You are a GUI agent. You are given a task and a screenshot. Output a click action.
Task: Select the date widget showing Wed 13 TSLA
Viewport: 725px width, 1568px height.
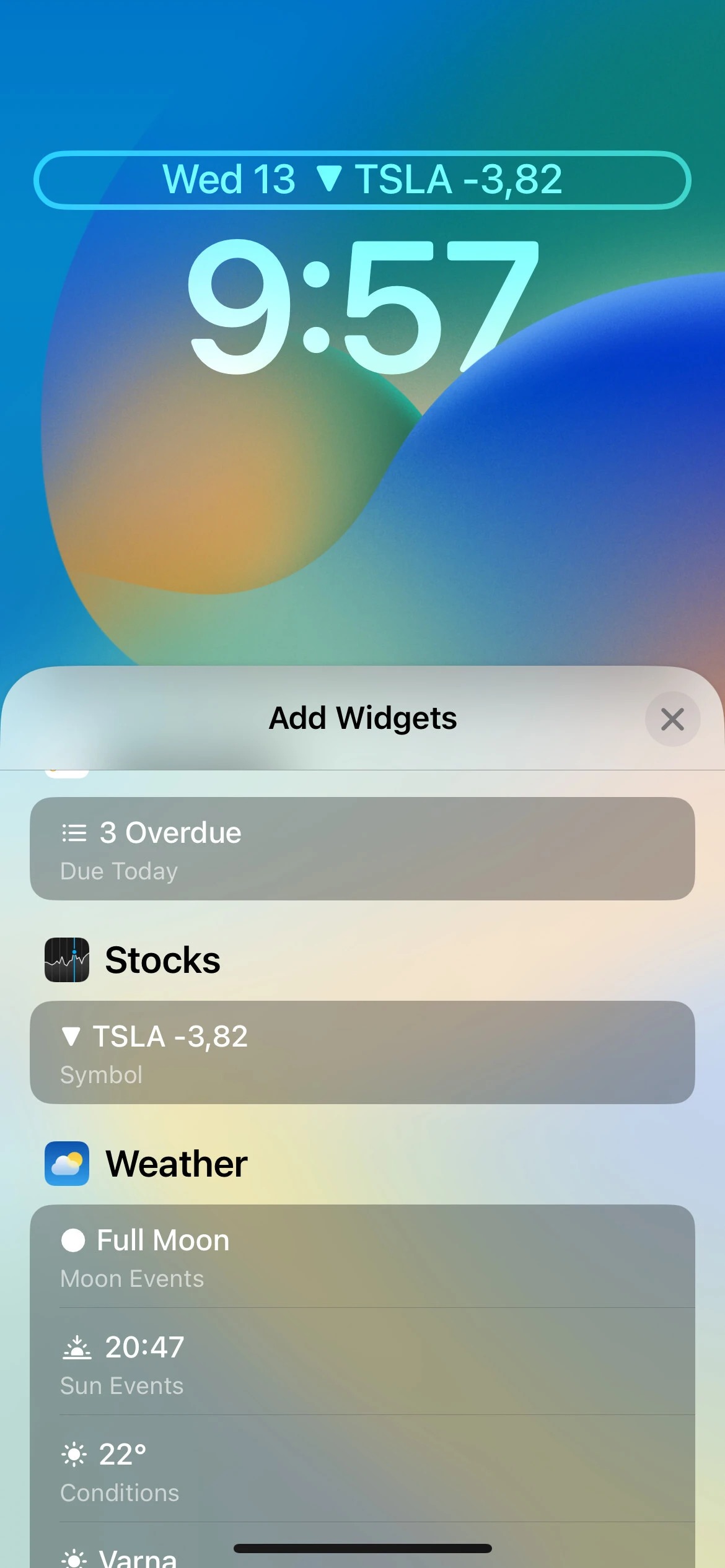(362, 180)
